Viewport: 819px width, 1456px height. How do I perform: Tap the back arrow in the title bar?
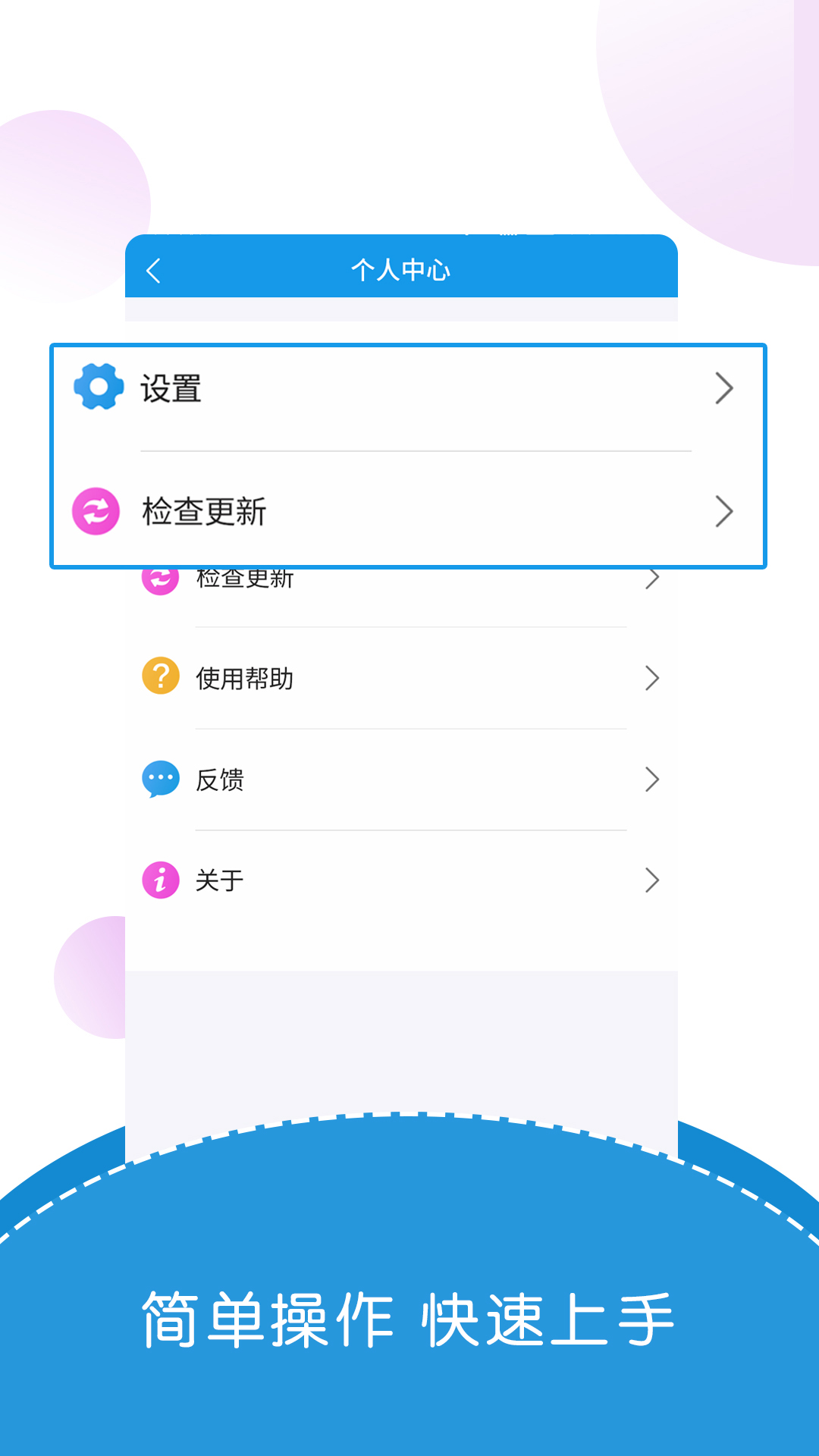coord(154,271)
